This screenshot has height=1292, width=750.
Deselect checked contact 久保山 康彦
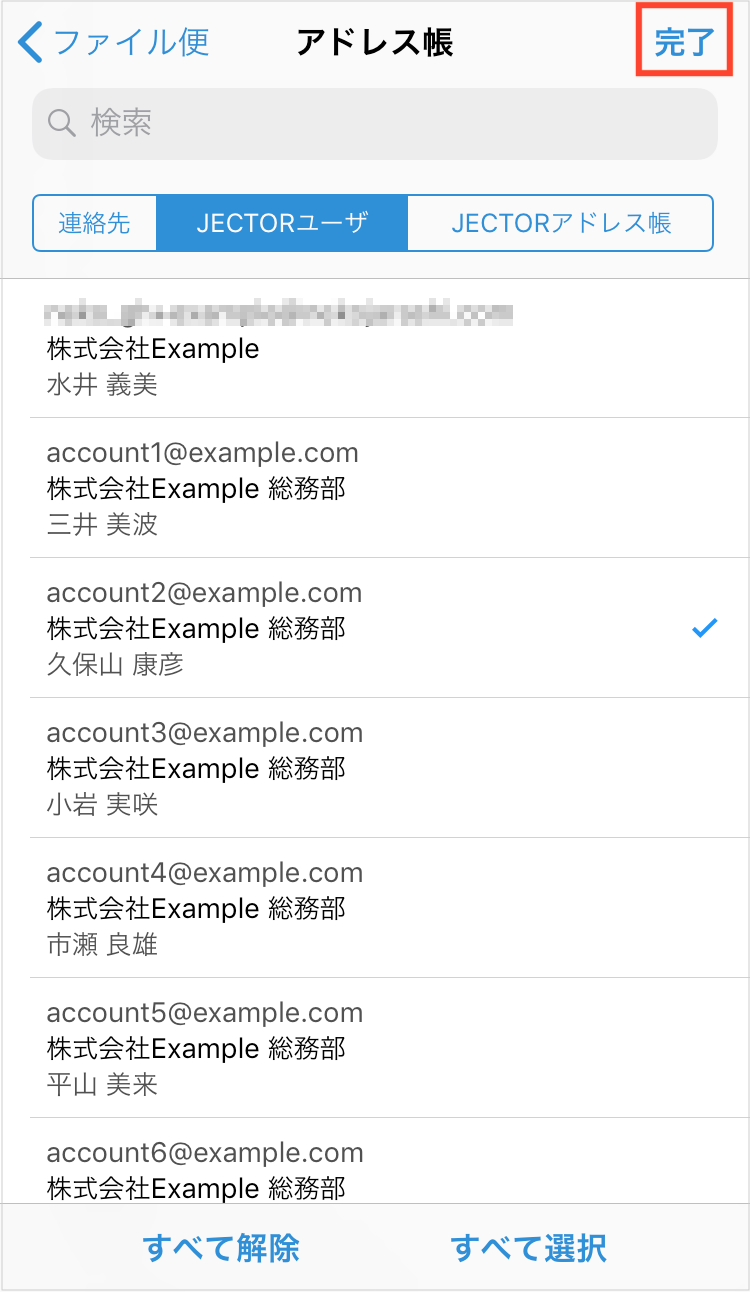[x=375, y=628]
